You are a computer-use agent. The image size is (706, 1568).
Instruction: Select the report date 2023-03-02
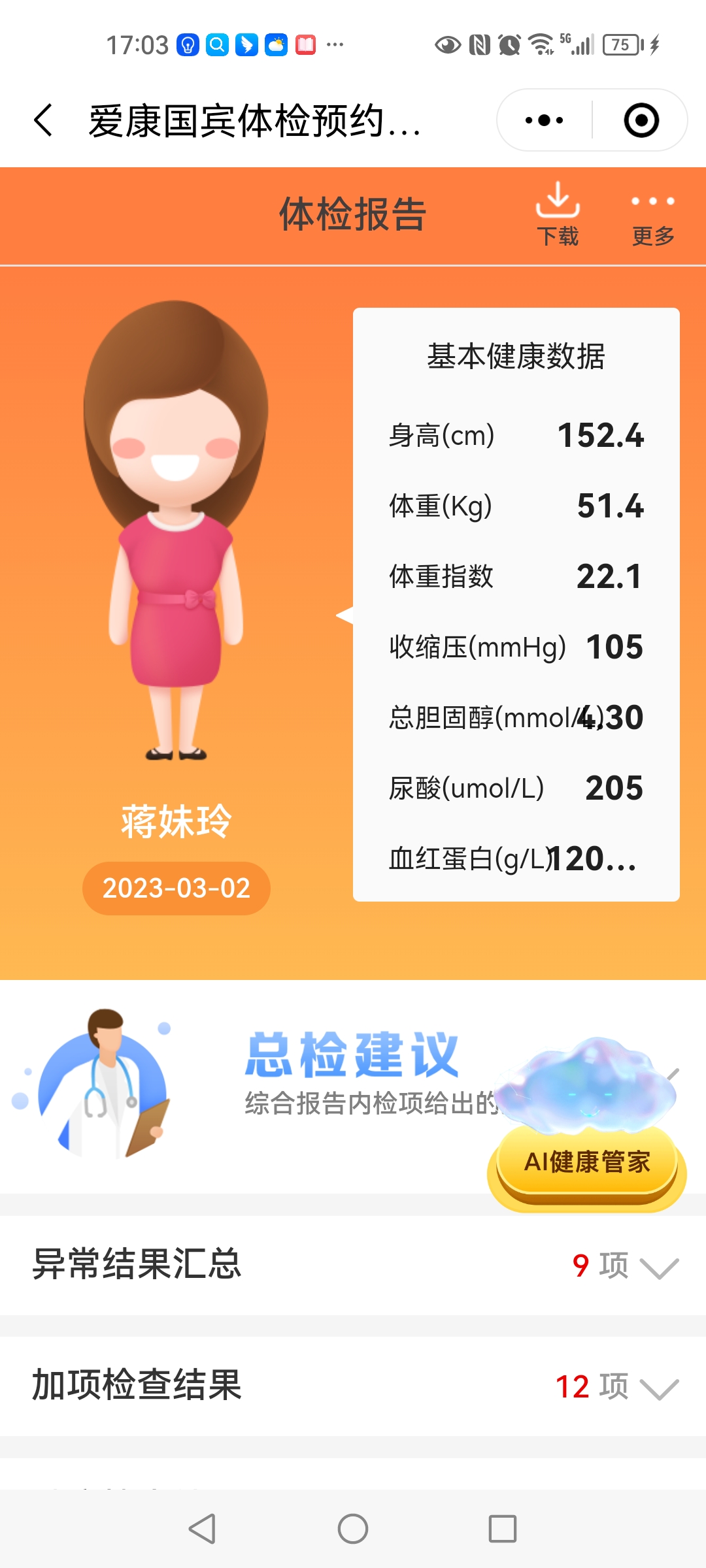[x=176, y=888]
